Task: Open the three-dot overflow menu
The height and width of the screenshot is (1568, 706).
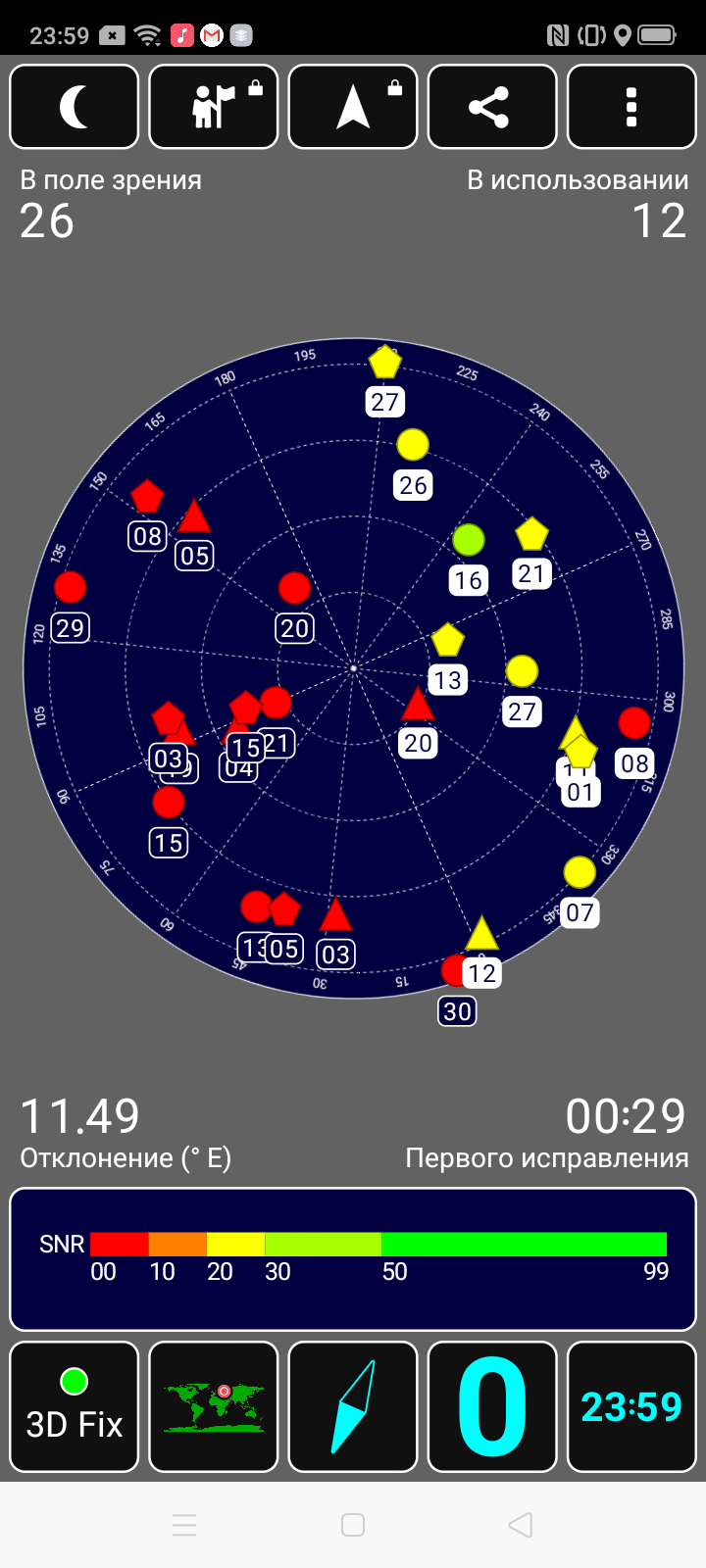Action: tap(631, 107)
